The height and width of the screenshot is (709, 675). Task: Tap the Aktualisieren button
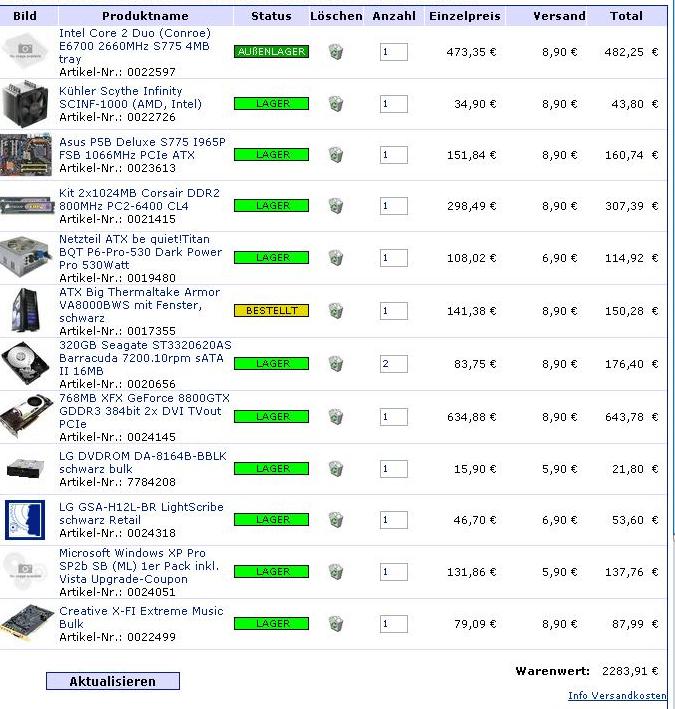(x=113, y=681)
